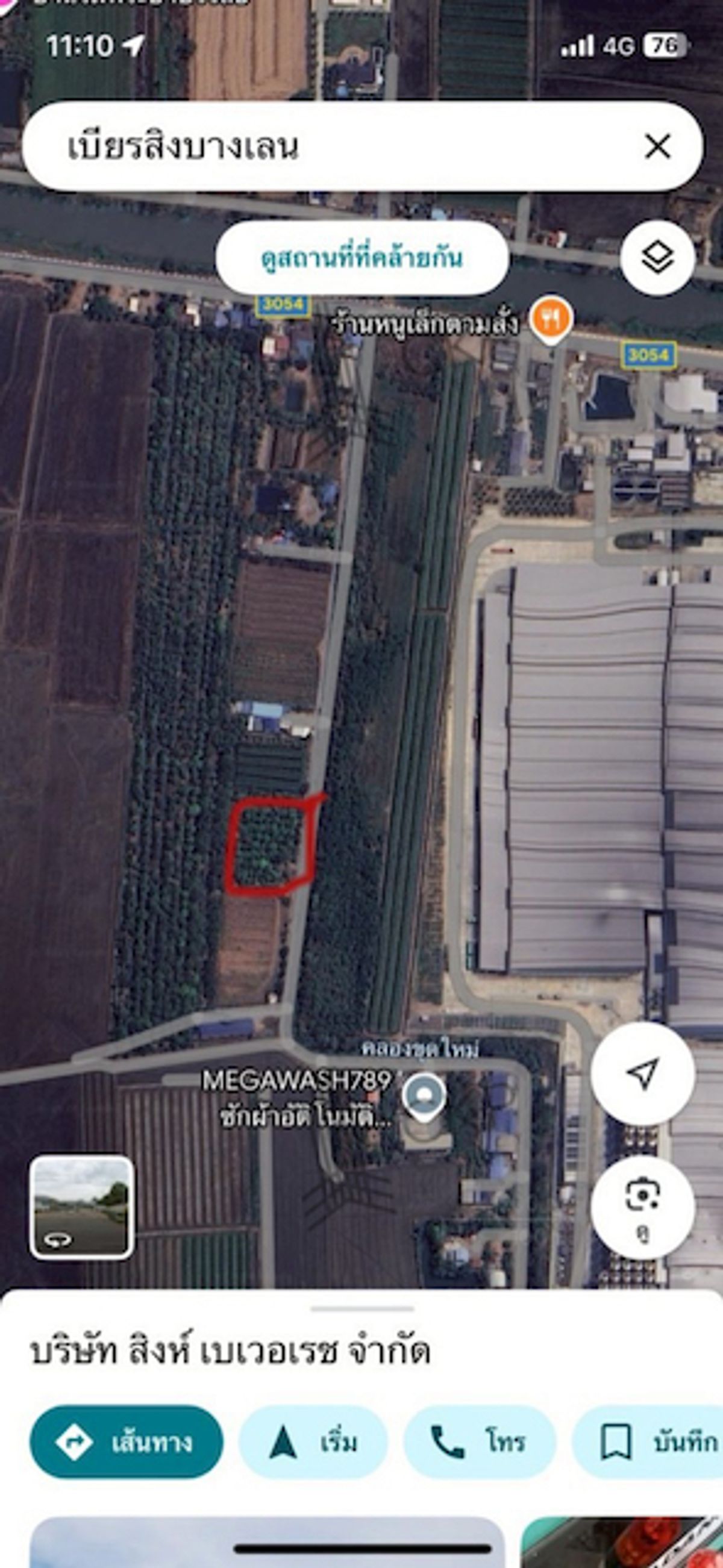This screenshot has height=1568, width=723.
Task: Clear the search with the X icon
Action: pyautogui.click(x=657, y=147)
